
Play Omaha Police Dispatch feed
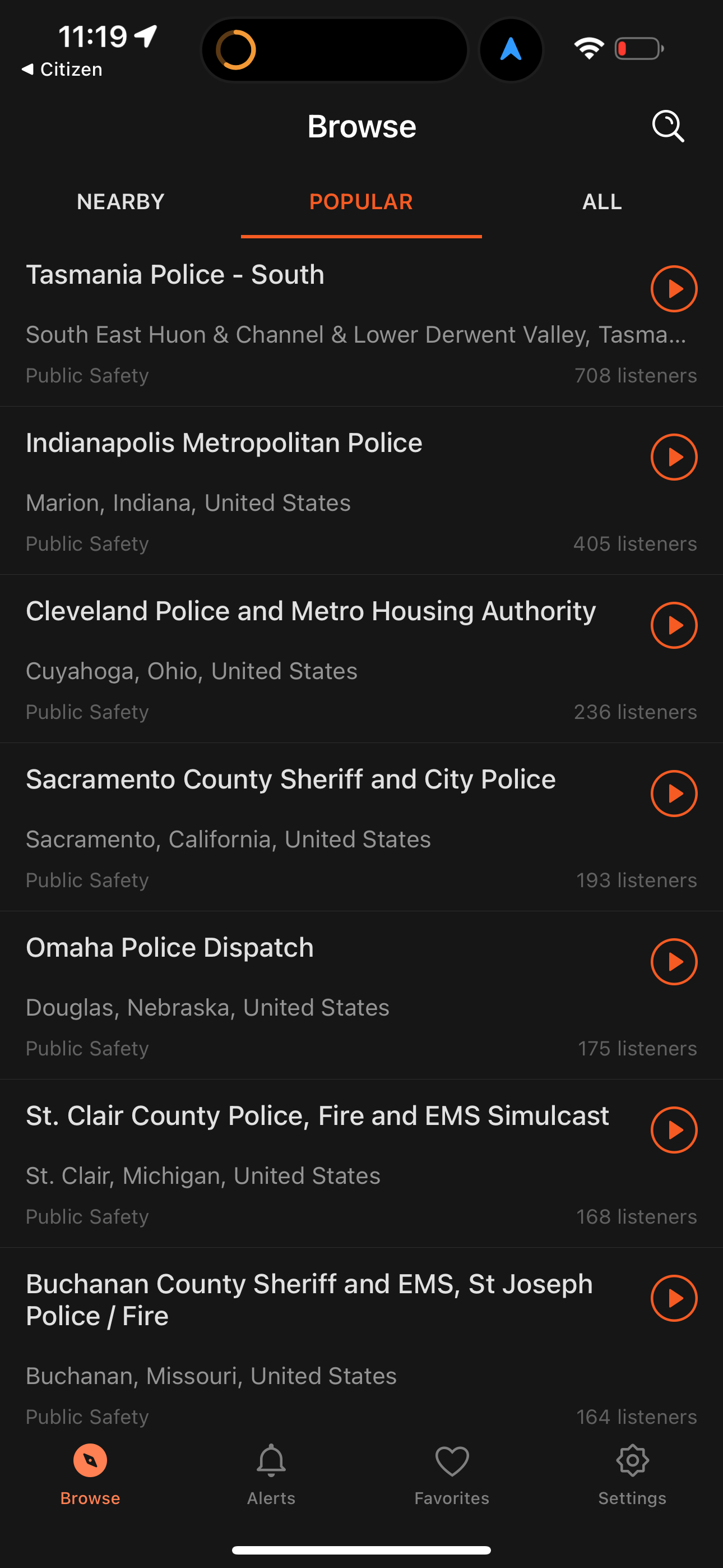[674, 962]
